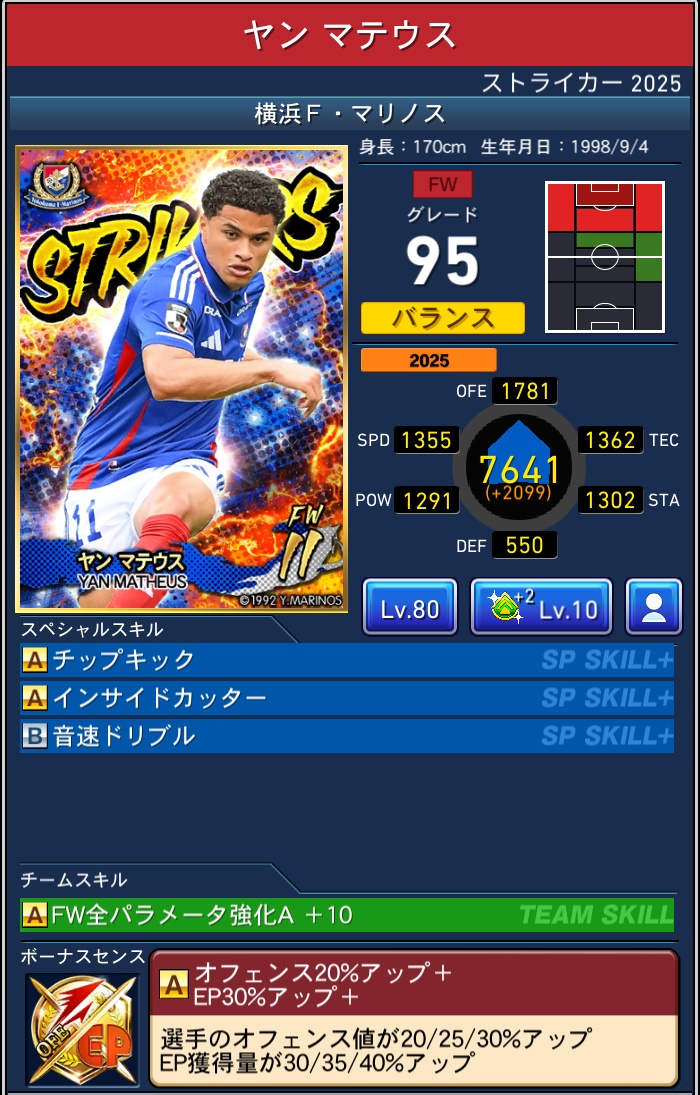Open the FW全パラメータ強化A team skill row
700x1095 pixels.
pyautogui.click(x=347, y=914)
